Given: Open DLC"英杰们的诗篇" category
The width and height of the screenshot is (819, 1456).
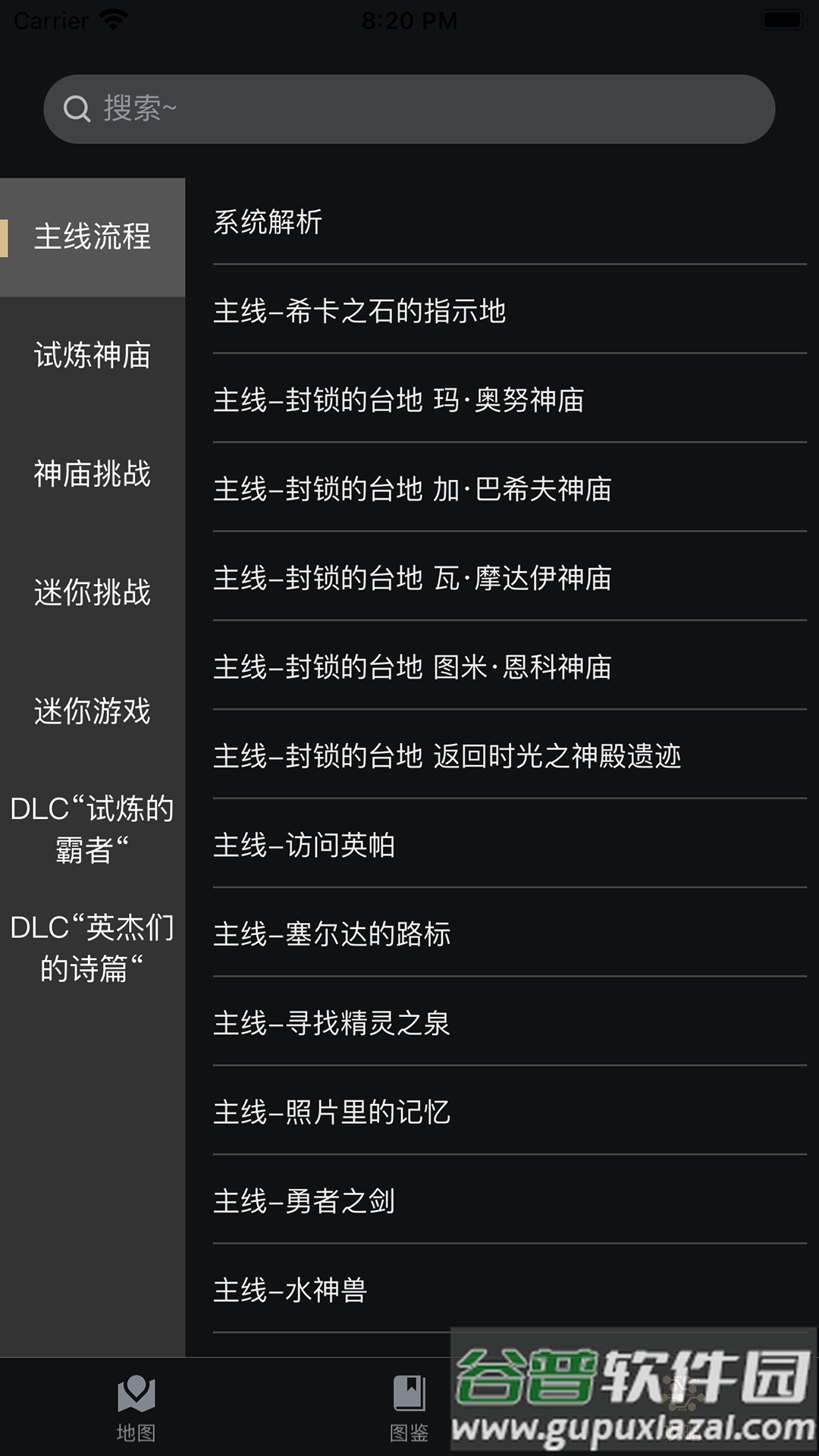Looking at the screenshot, I should [93, 948].
